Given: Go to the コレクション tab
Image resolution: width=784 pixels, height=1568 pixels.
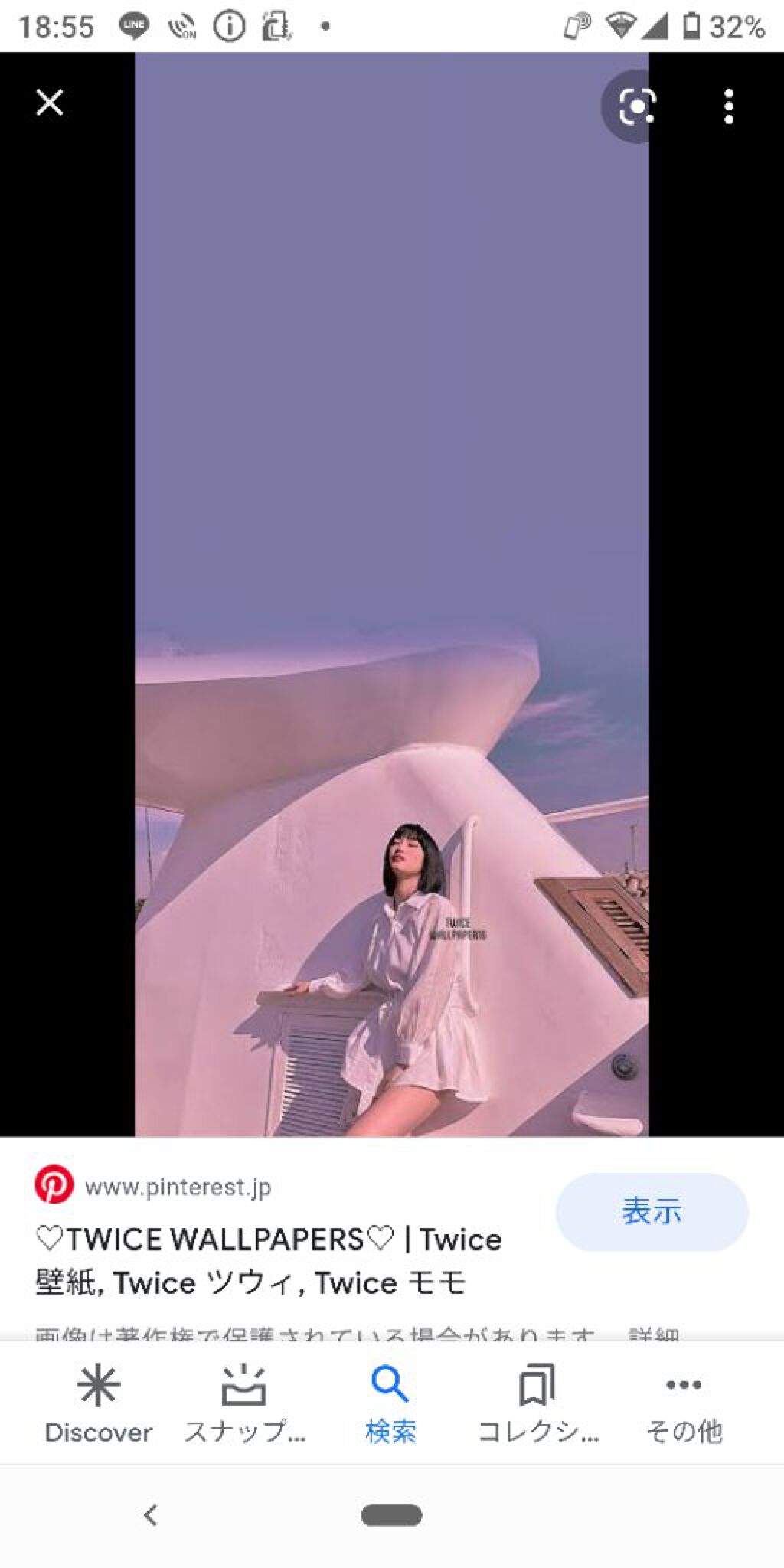Looking at the screenshot, I should click(x=537, y=1406).
